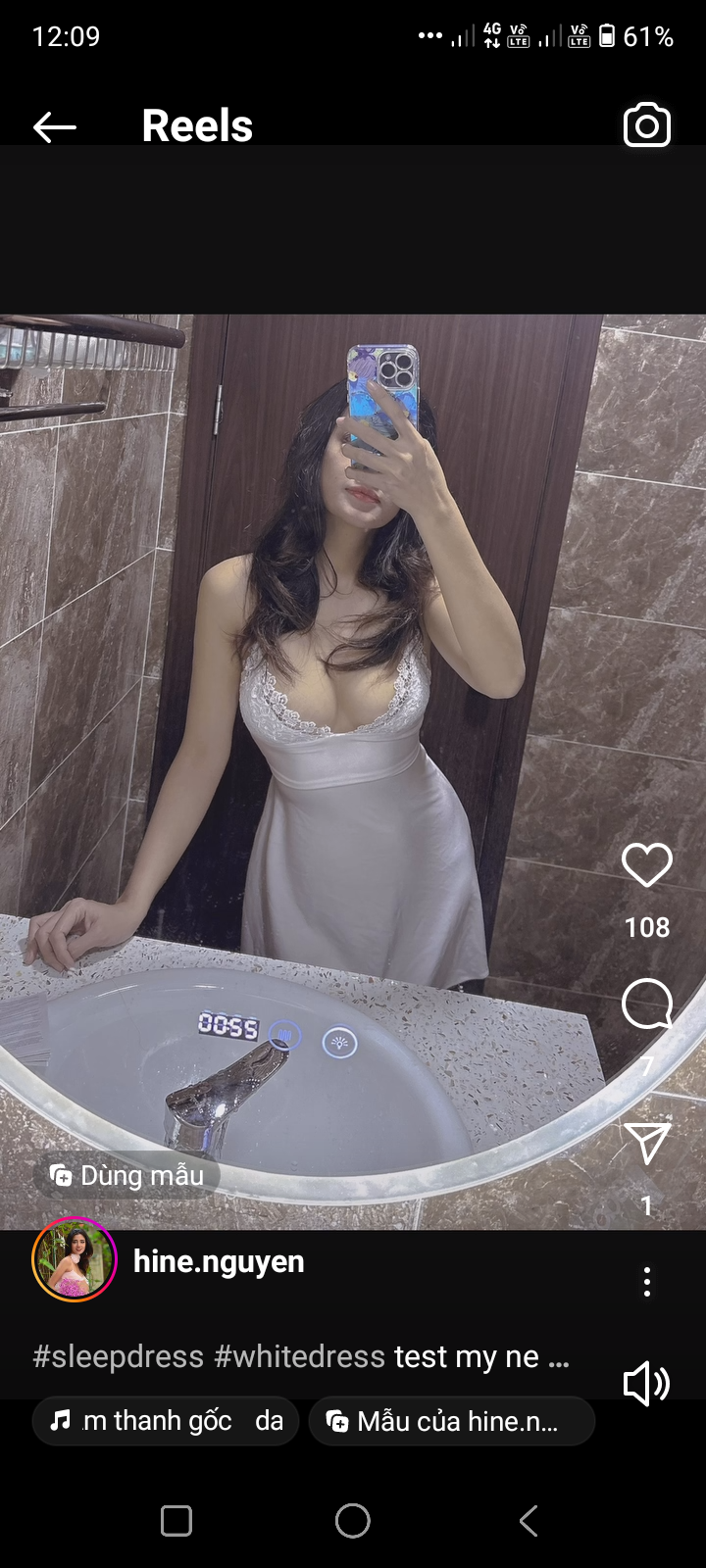Open the hine.nguyen username link
The image size is (706, 1568).
tap(219, 1261)
